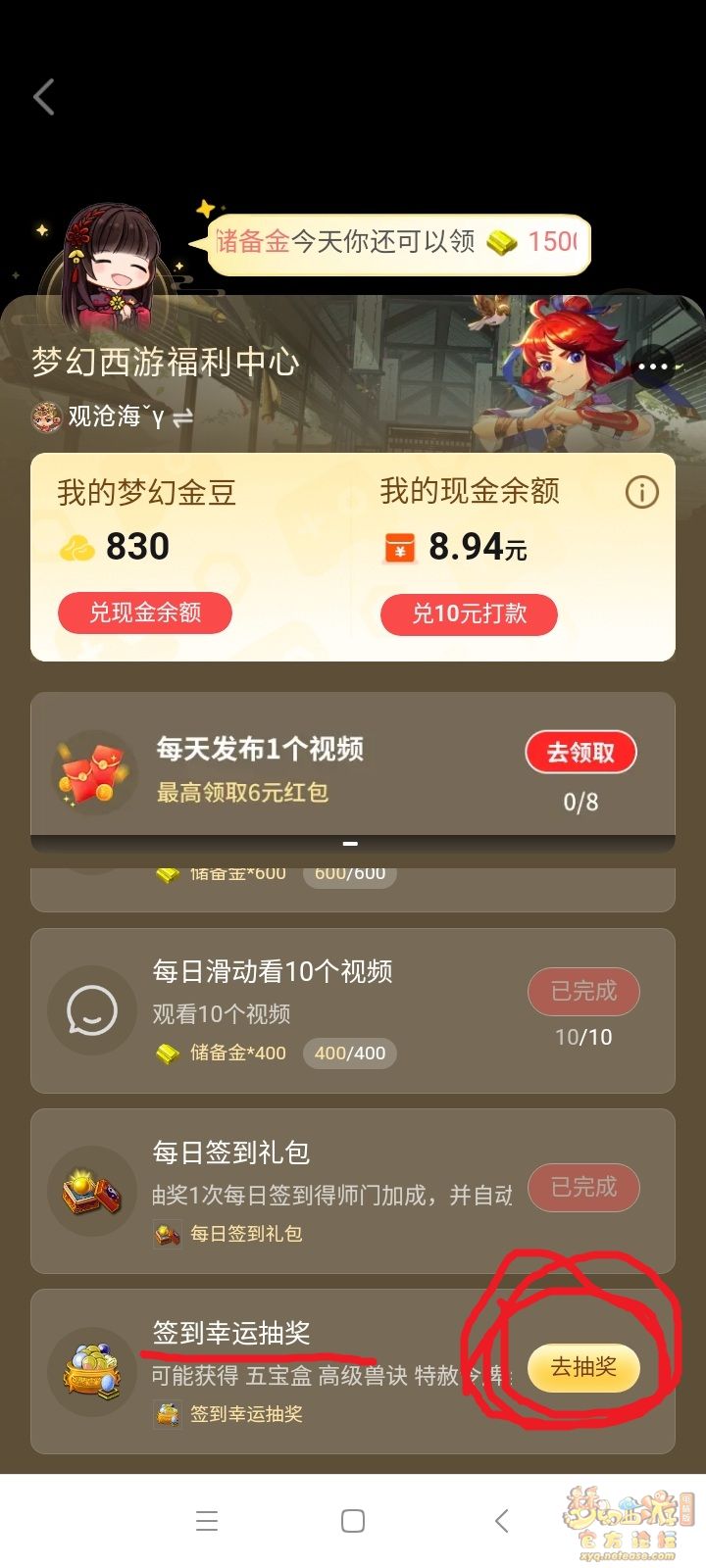Open the three-dot overflow menu
The width and height of the screenshot is (706, 1568).
pos(652,367)
